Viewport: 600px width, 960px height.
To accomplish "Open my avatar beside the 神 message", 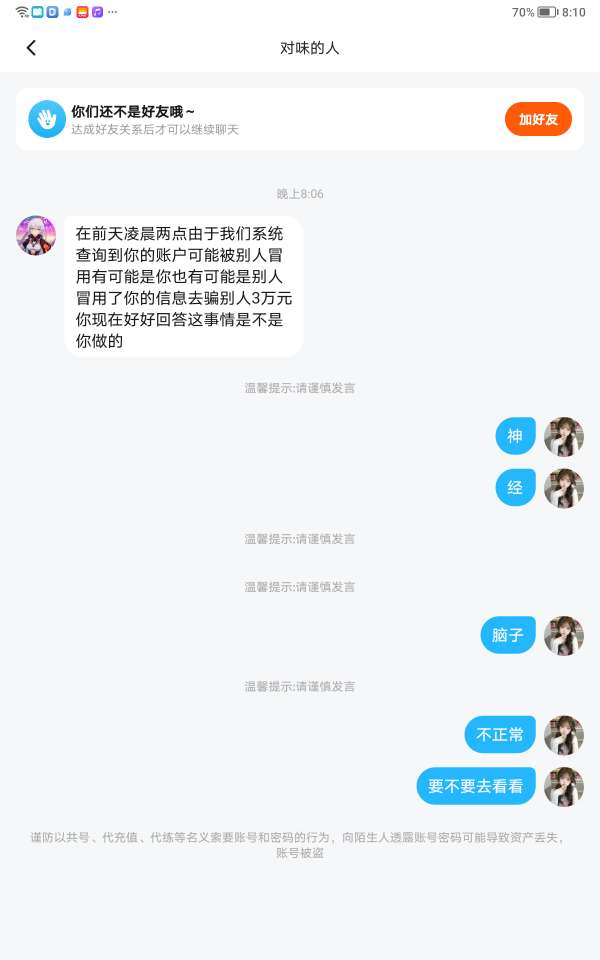I will (x=564, y=437).
